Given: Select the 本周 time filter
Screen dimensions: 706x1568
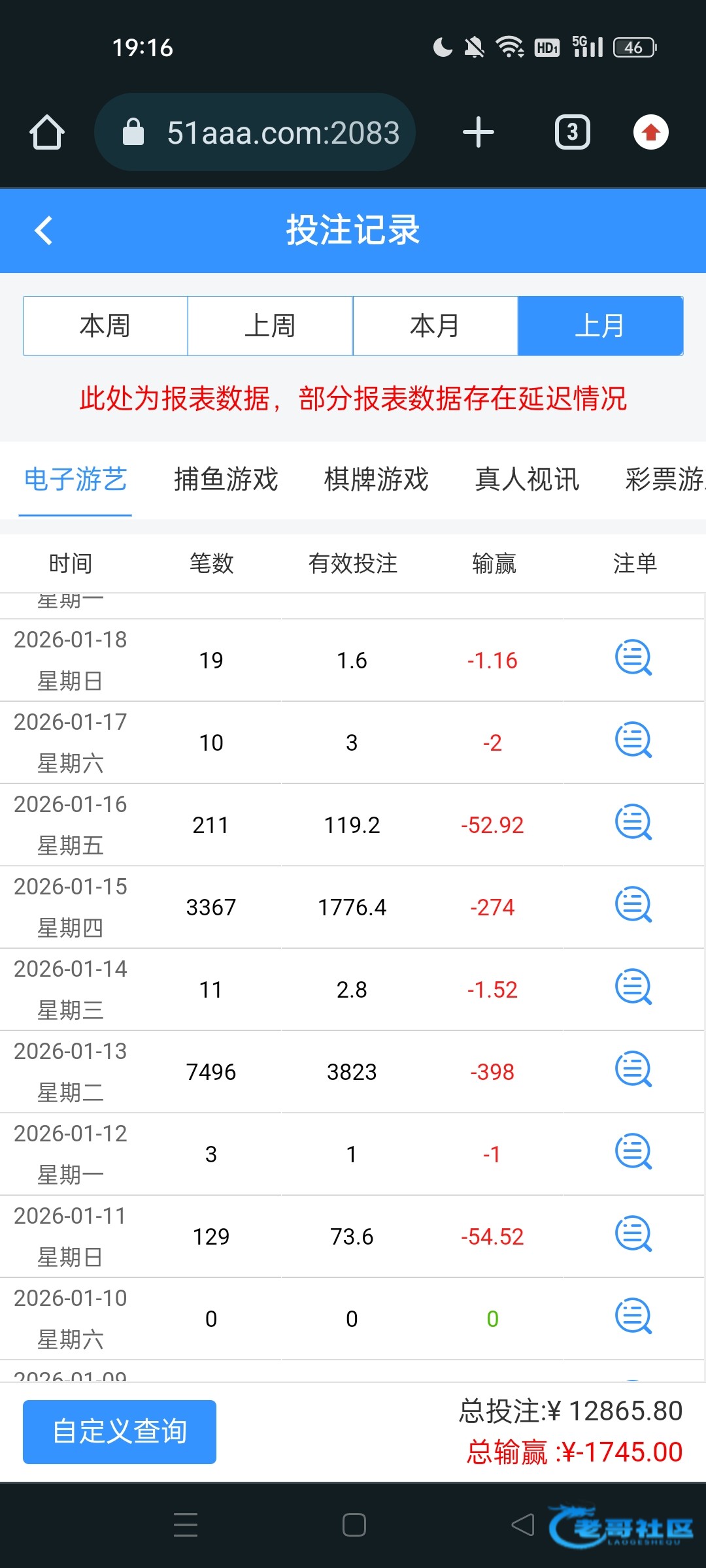Looking at the screenshot, I should [105, 326].
